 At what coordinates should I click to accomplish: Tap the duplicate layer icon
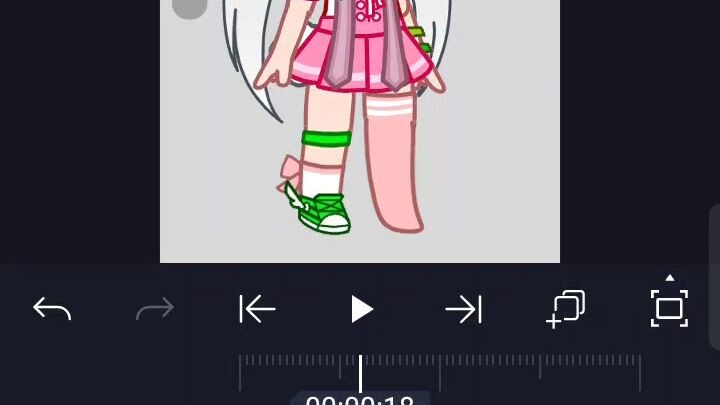pos(566,308)
